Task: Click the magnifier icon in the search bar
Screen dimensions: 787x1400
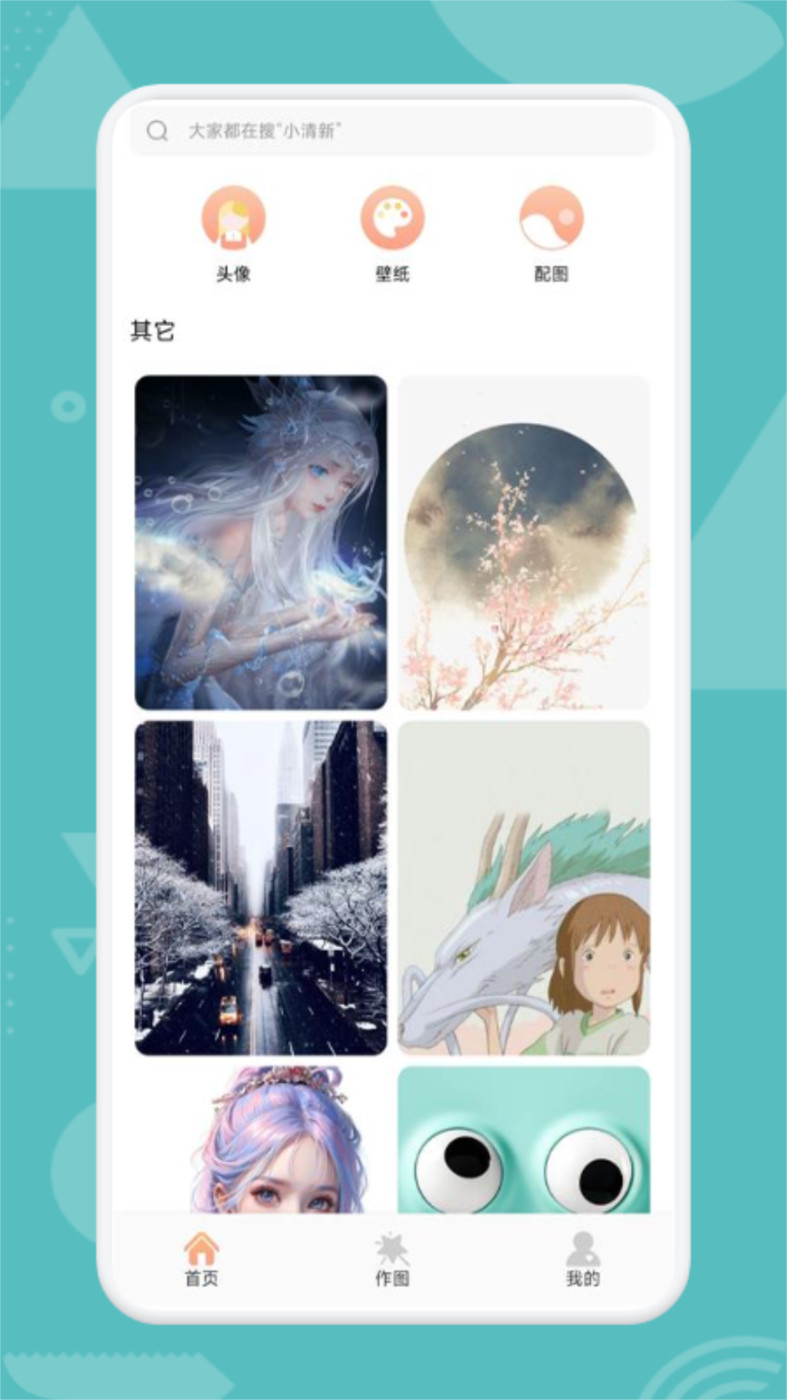Action: pos(157,131)
